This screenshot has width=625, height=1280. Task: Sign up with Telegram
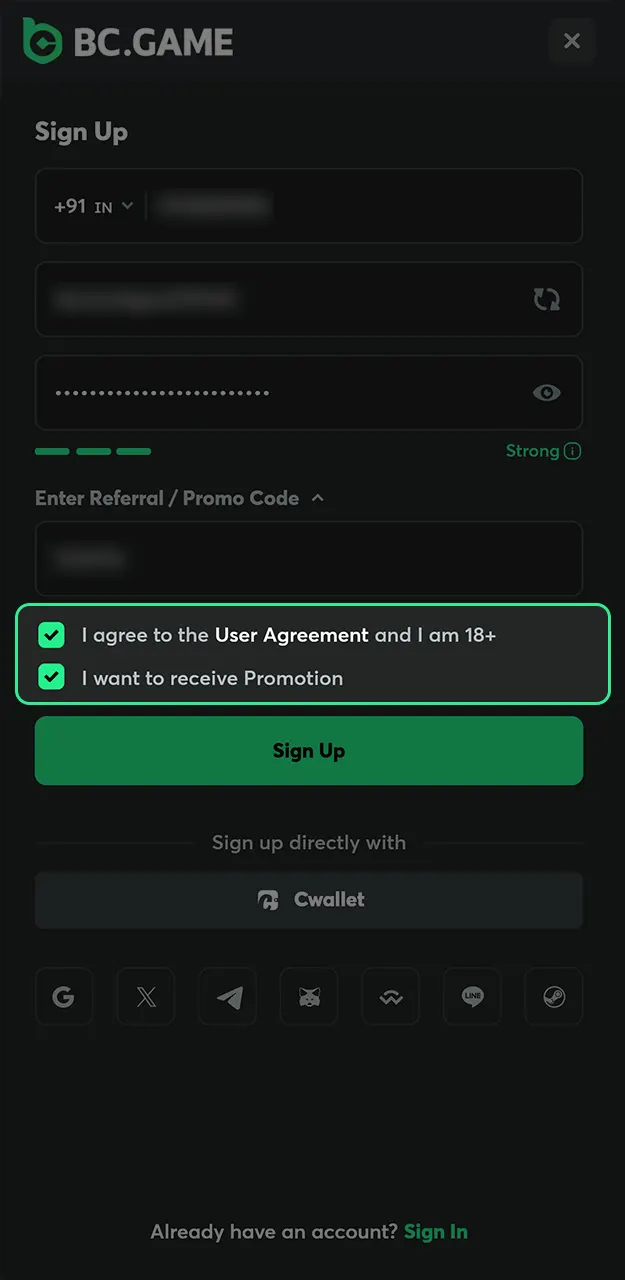228,997
